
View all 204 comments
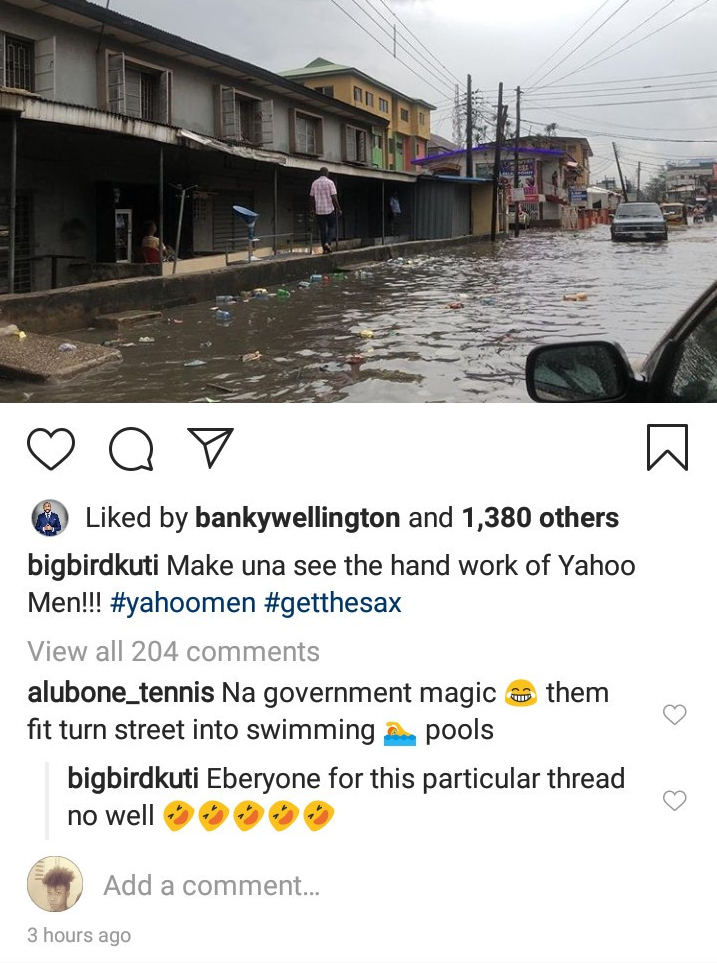coord(174,652)
